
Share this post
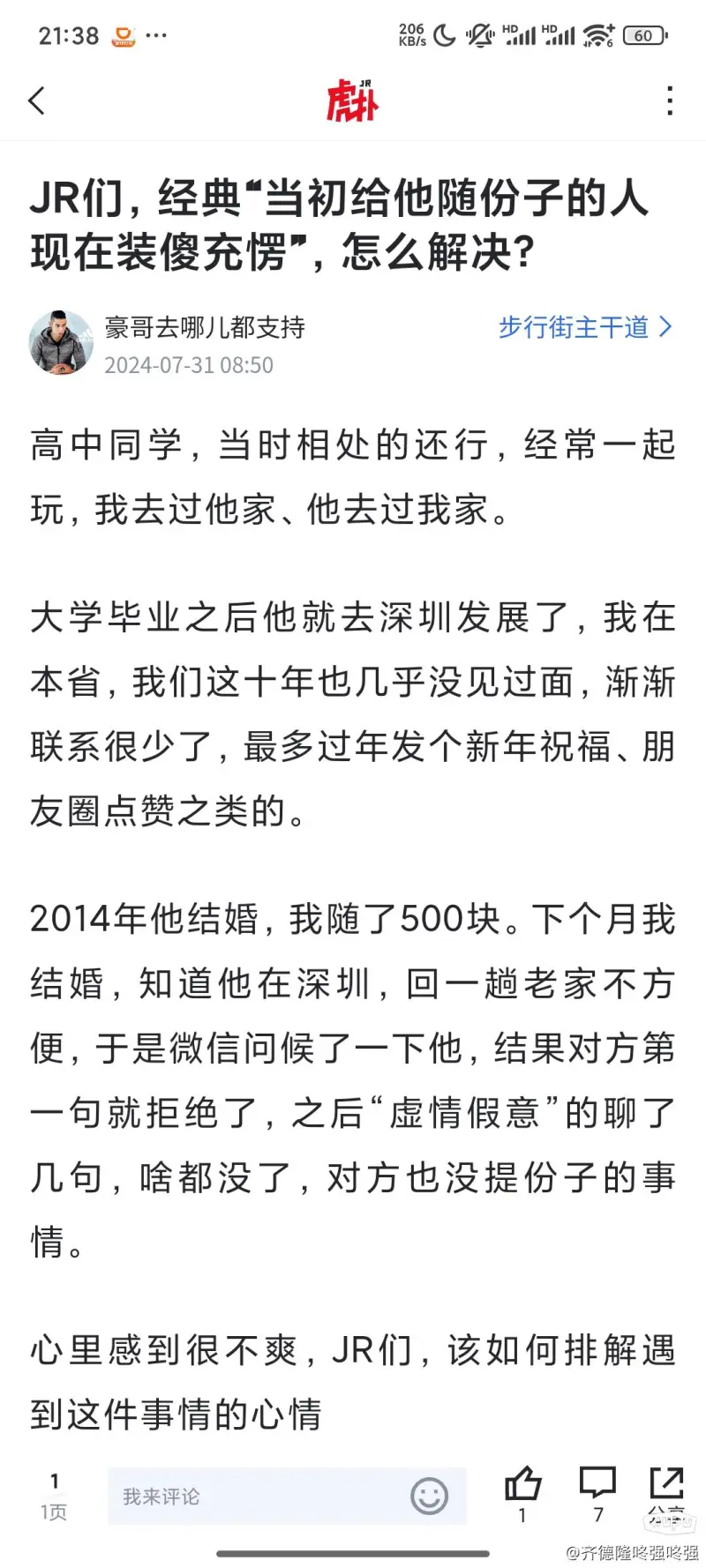click(666, 1492)
